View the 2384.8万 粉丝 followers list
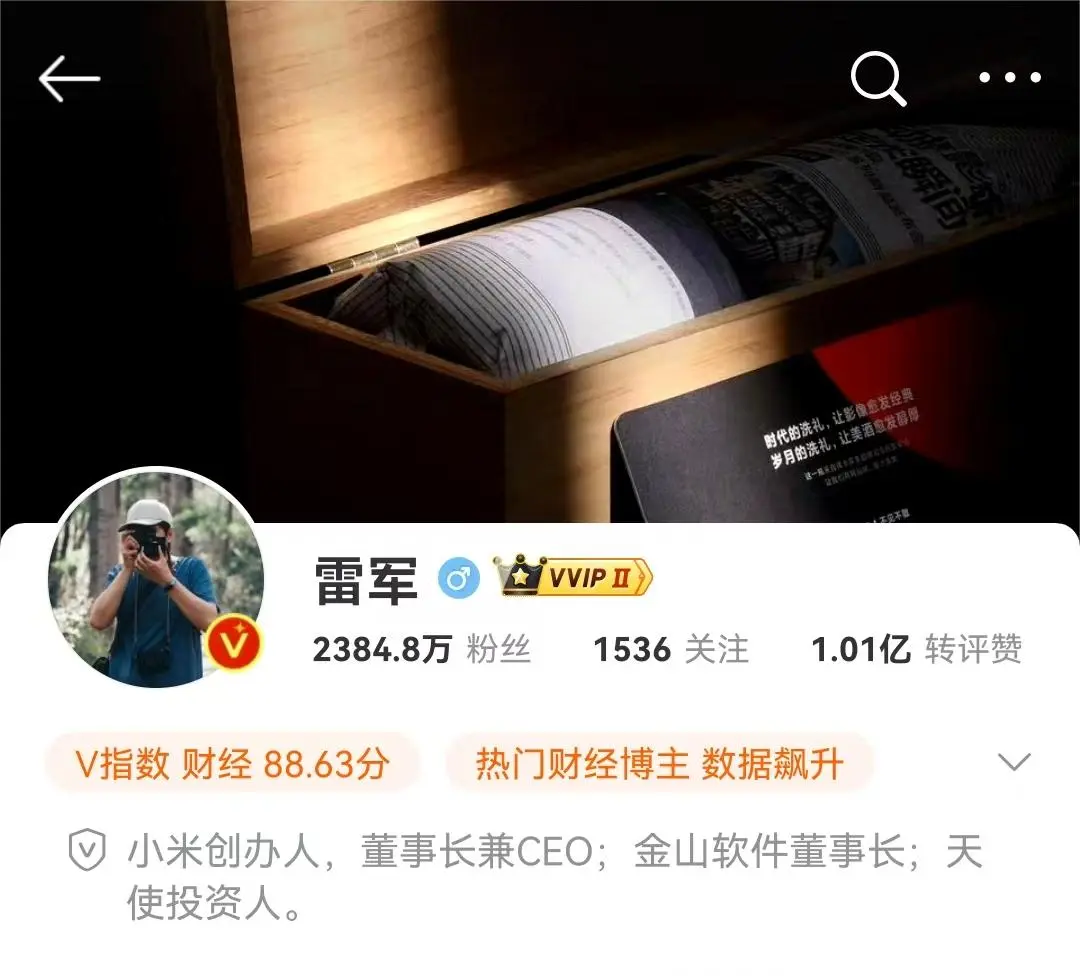The height and width of the screenshot is (976, 1080). coord(421,650)
